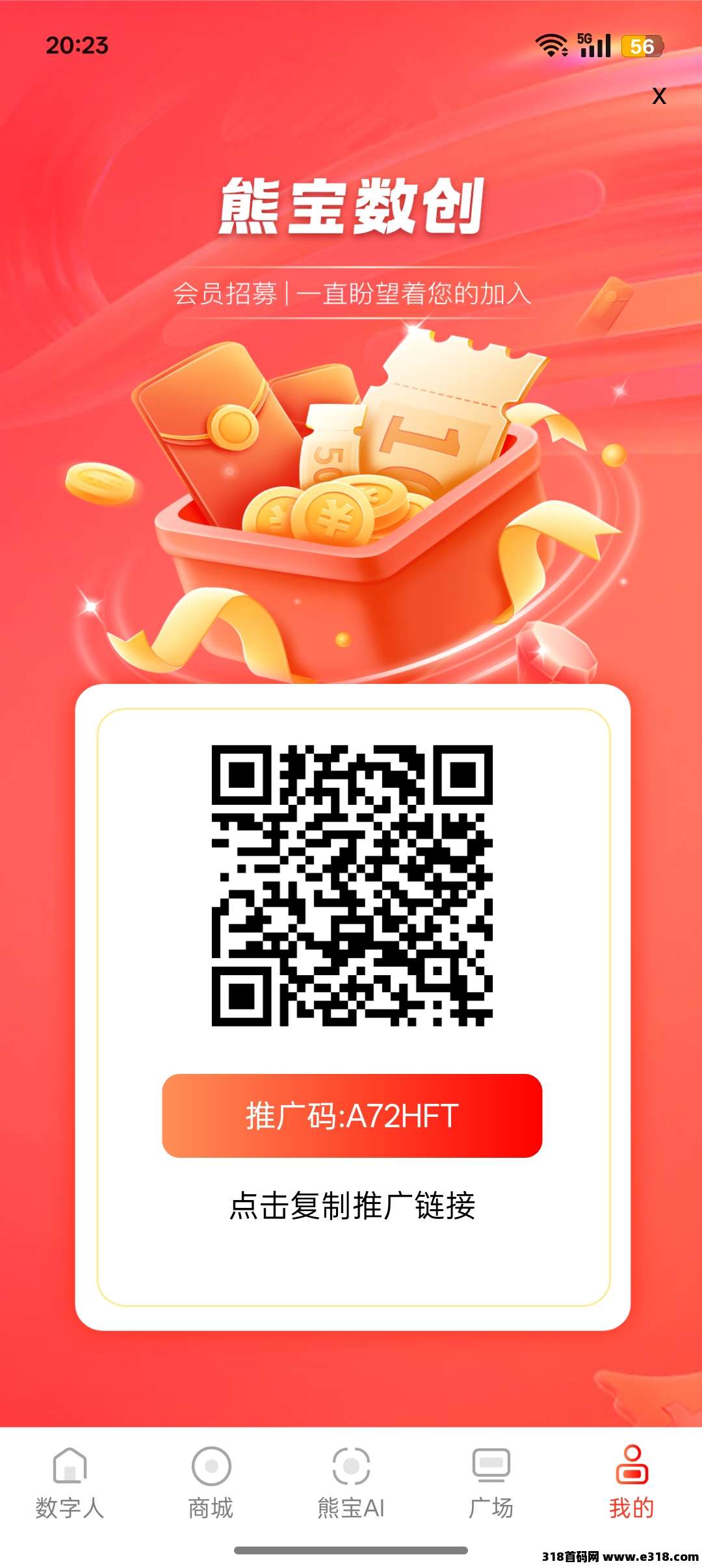Image resolution: width=702 pixels, height=1568 pixels.
Task: Tap the 推广码:A72HFT button
Action: click(352, 1116)
